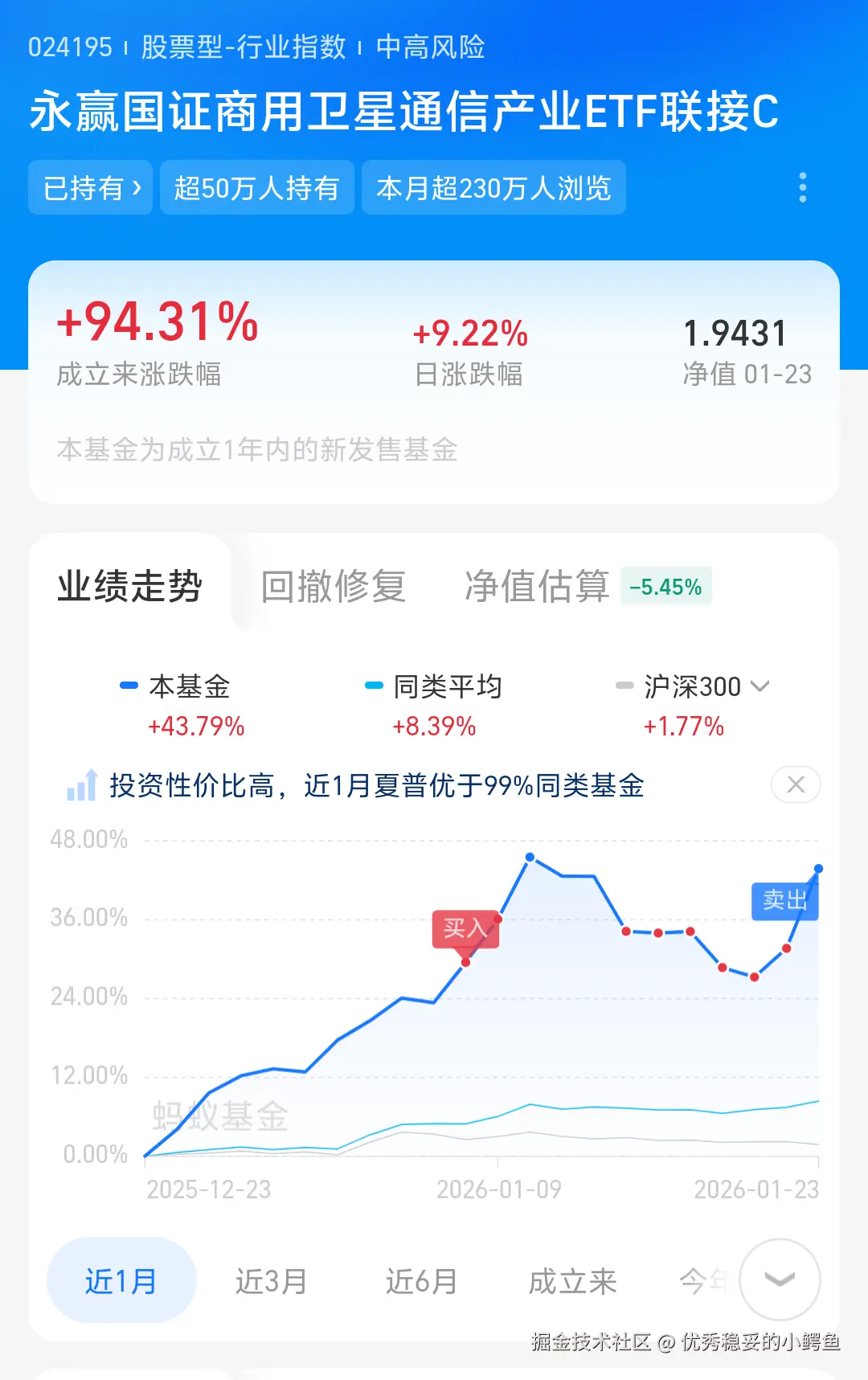
Task: Click the 本月超230万人浏览 tag
Action: click(493, 187)
